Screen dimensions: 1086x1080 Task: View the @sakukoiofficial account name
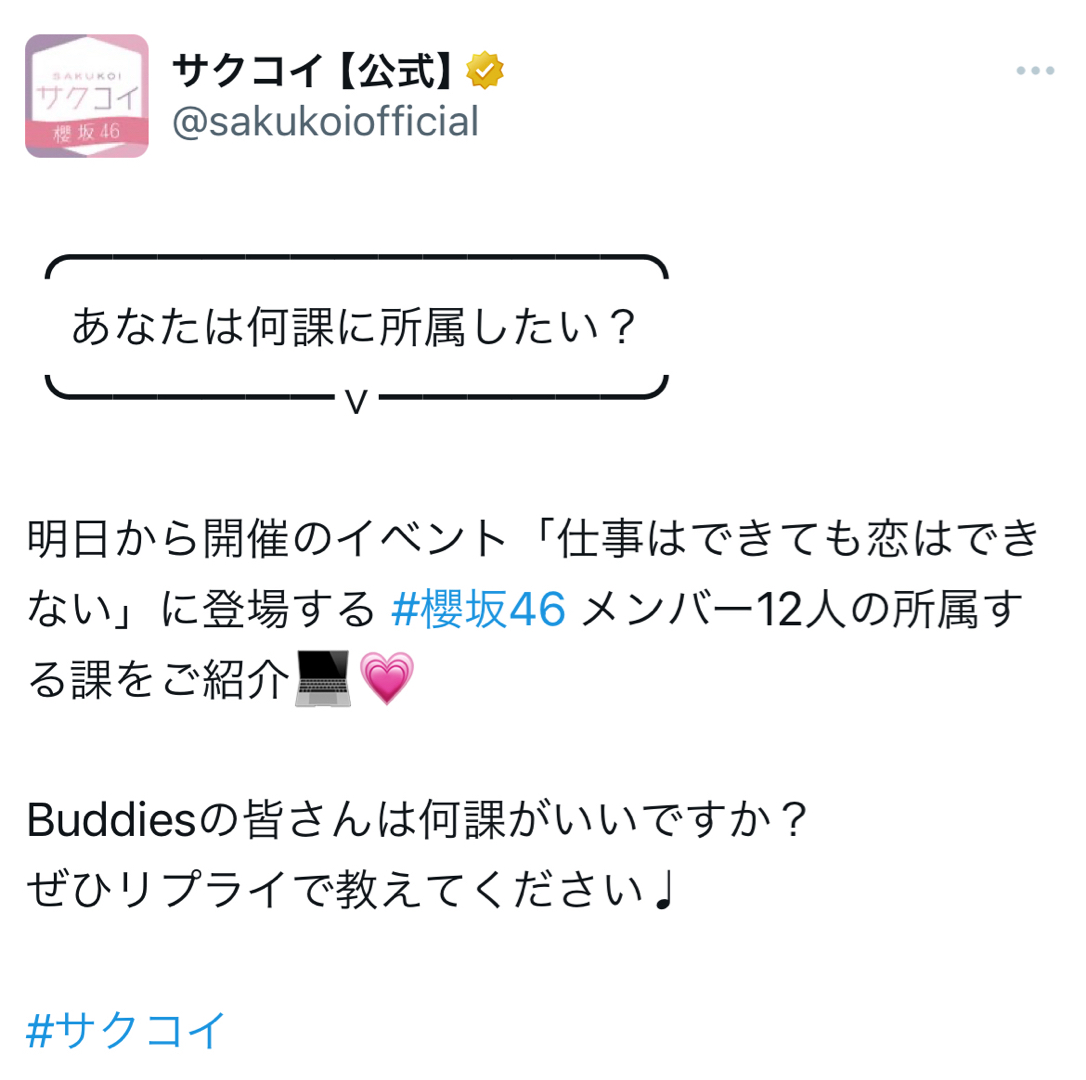point(326,122)
